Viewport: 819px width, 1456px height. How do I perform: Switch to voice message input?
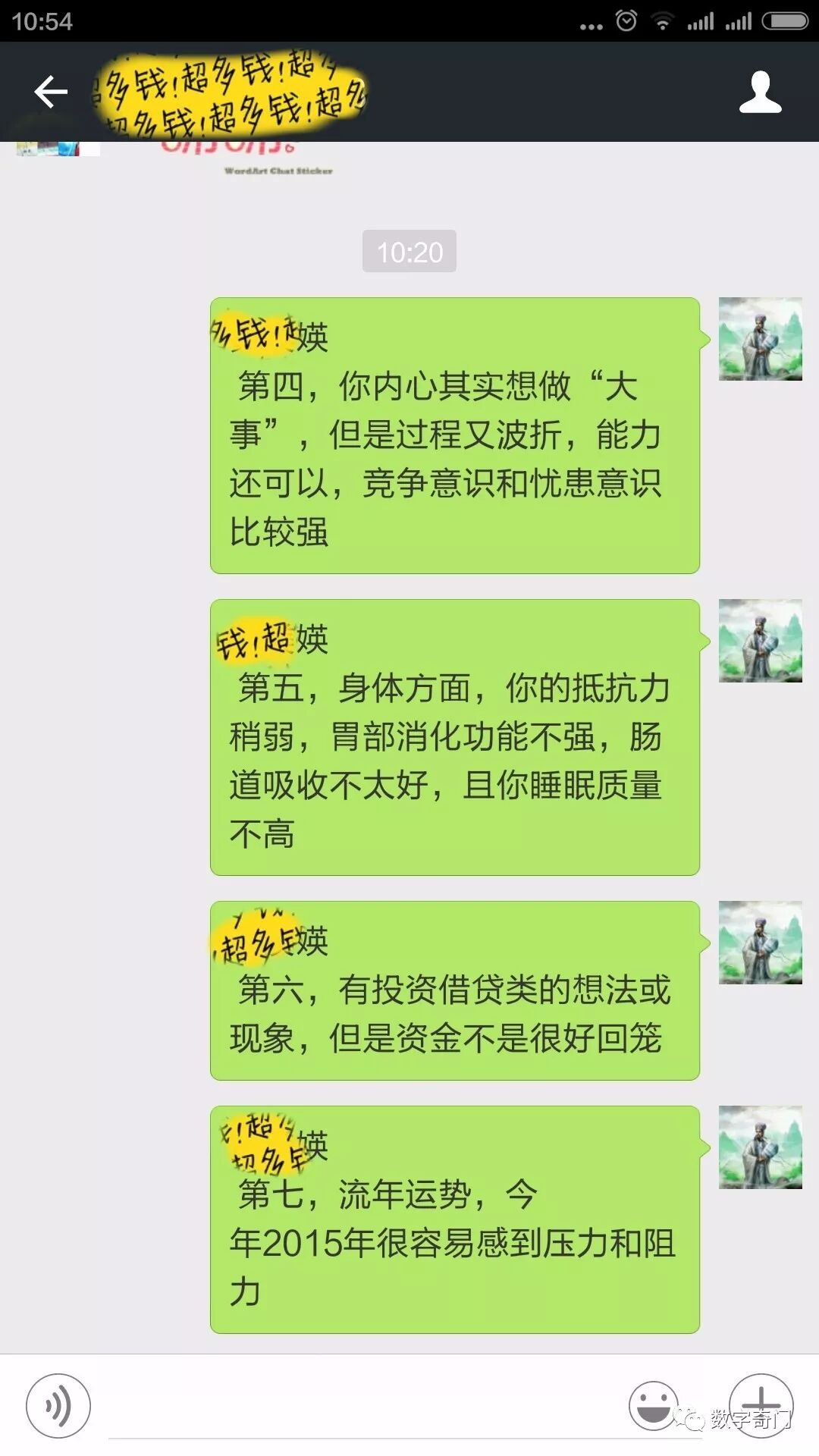click(58, 1406)
